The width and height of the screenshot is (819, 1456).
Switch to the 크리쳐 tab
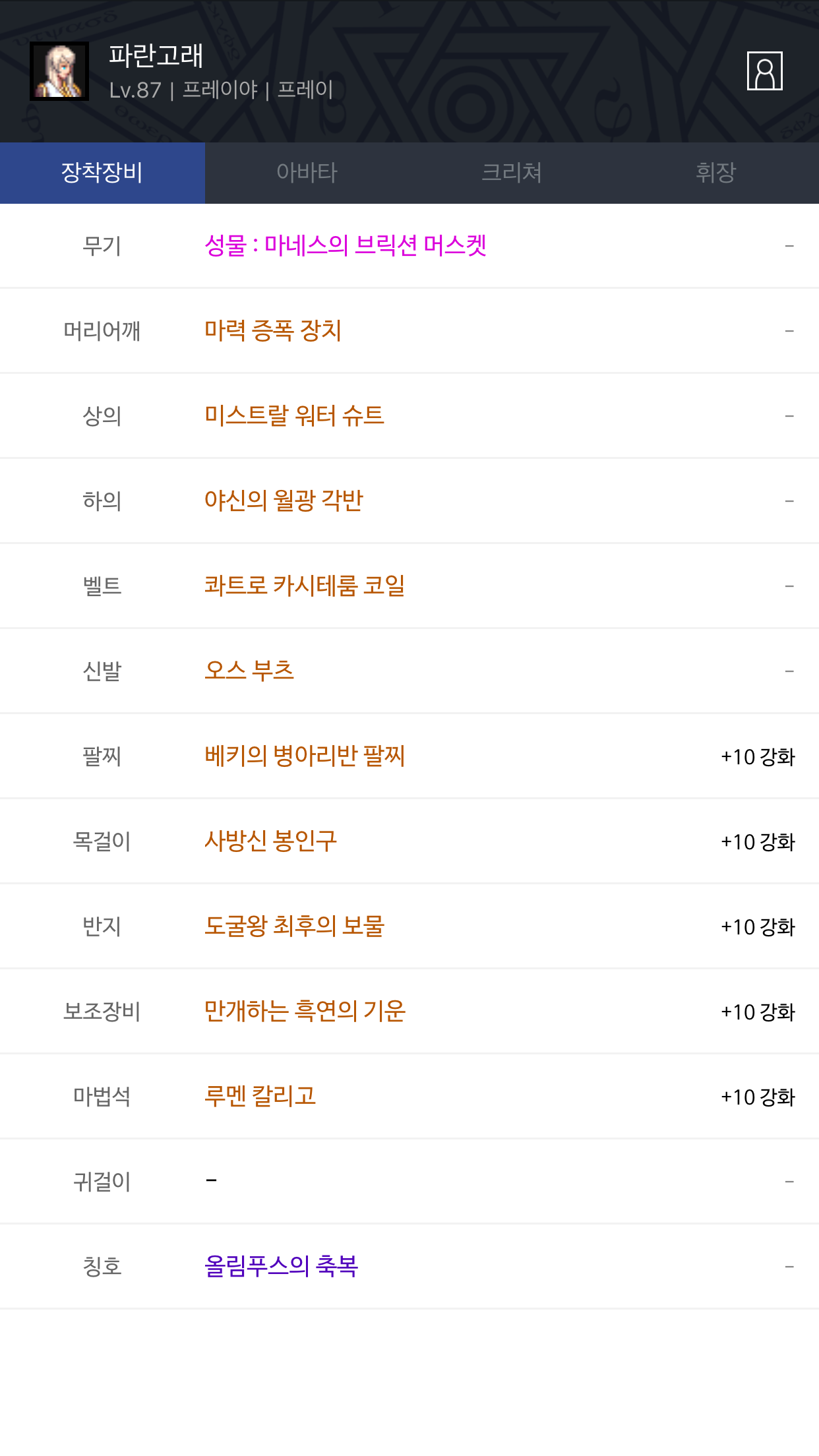(512, 173)
